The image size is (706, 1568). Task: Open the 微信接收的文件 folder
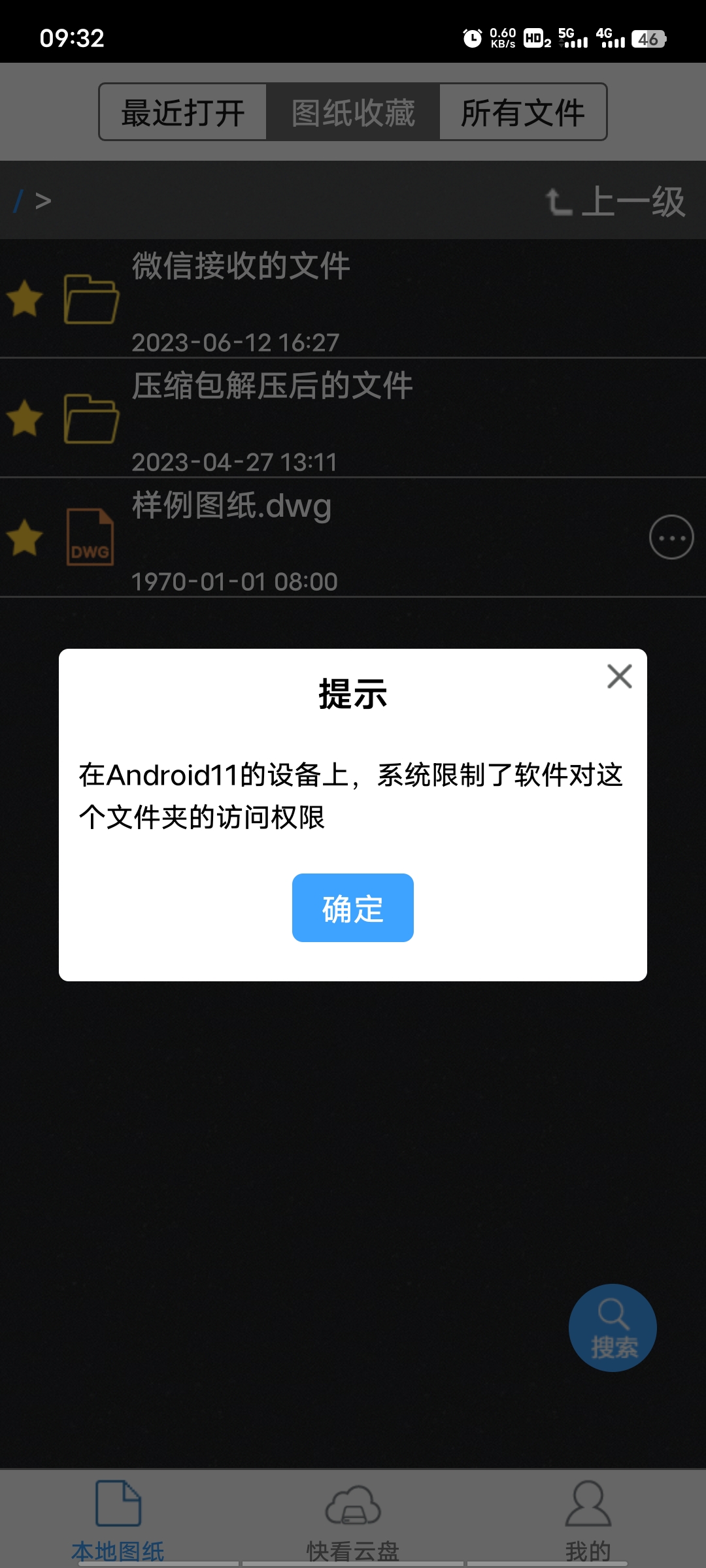(353, 299)
